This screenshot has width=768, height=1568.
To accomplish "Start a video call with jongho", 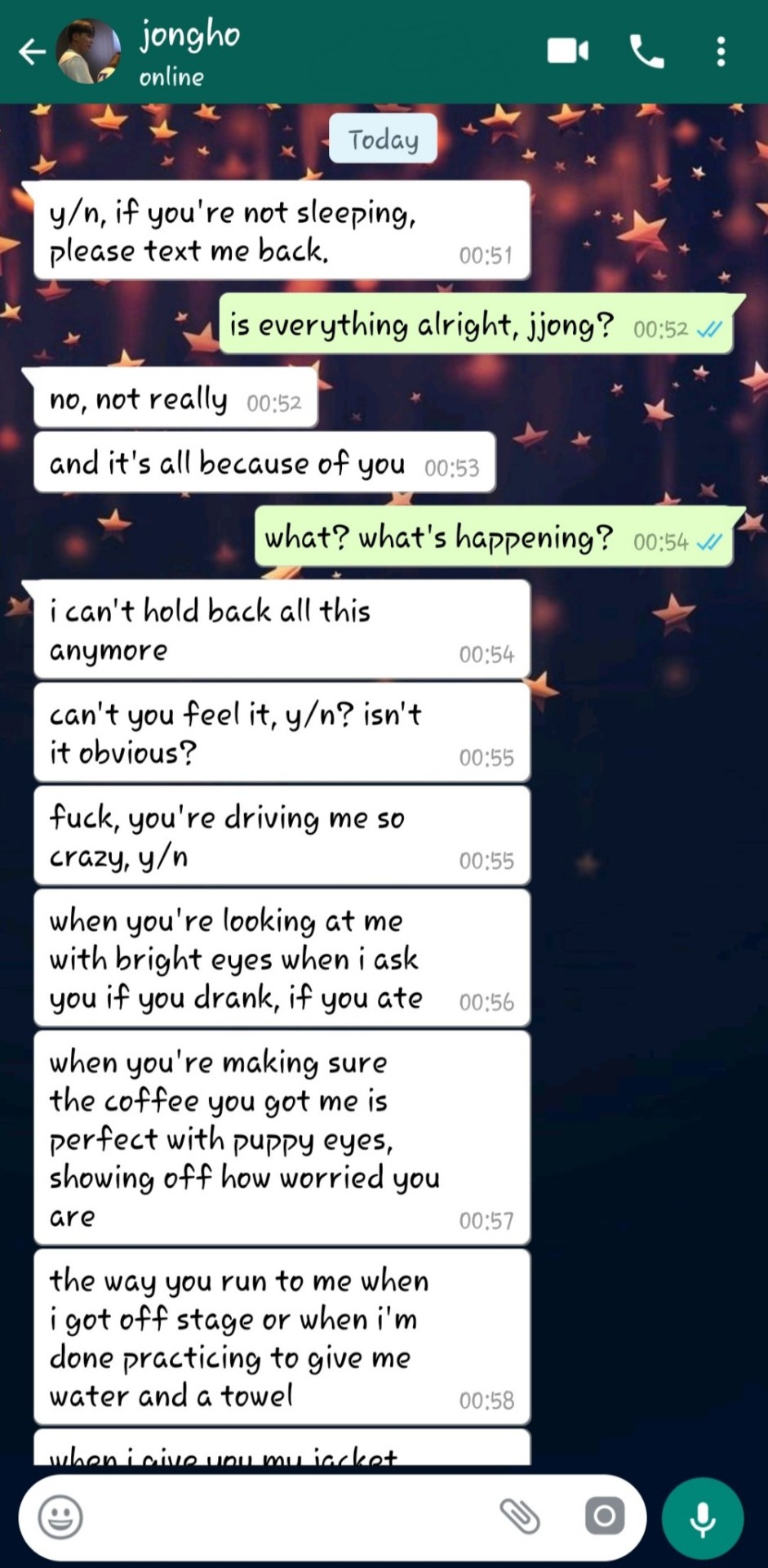I will (567, 51).
